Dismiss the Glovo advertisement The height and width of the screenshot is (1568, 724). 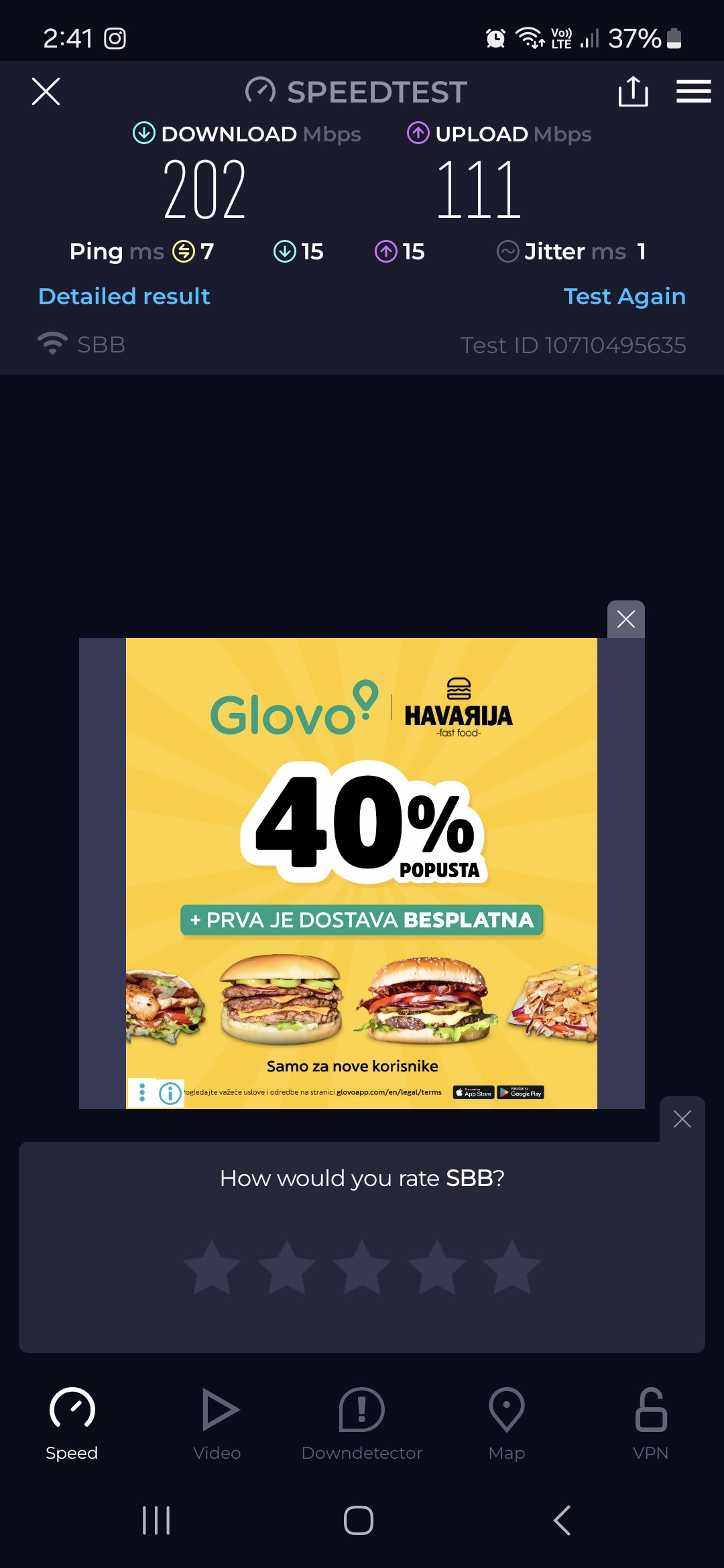pyautogui.click(x=625, y=619)
